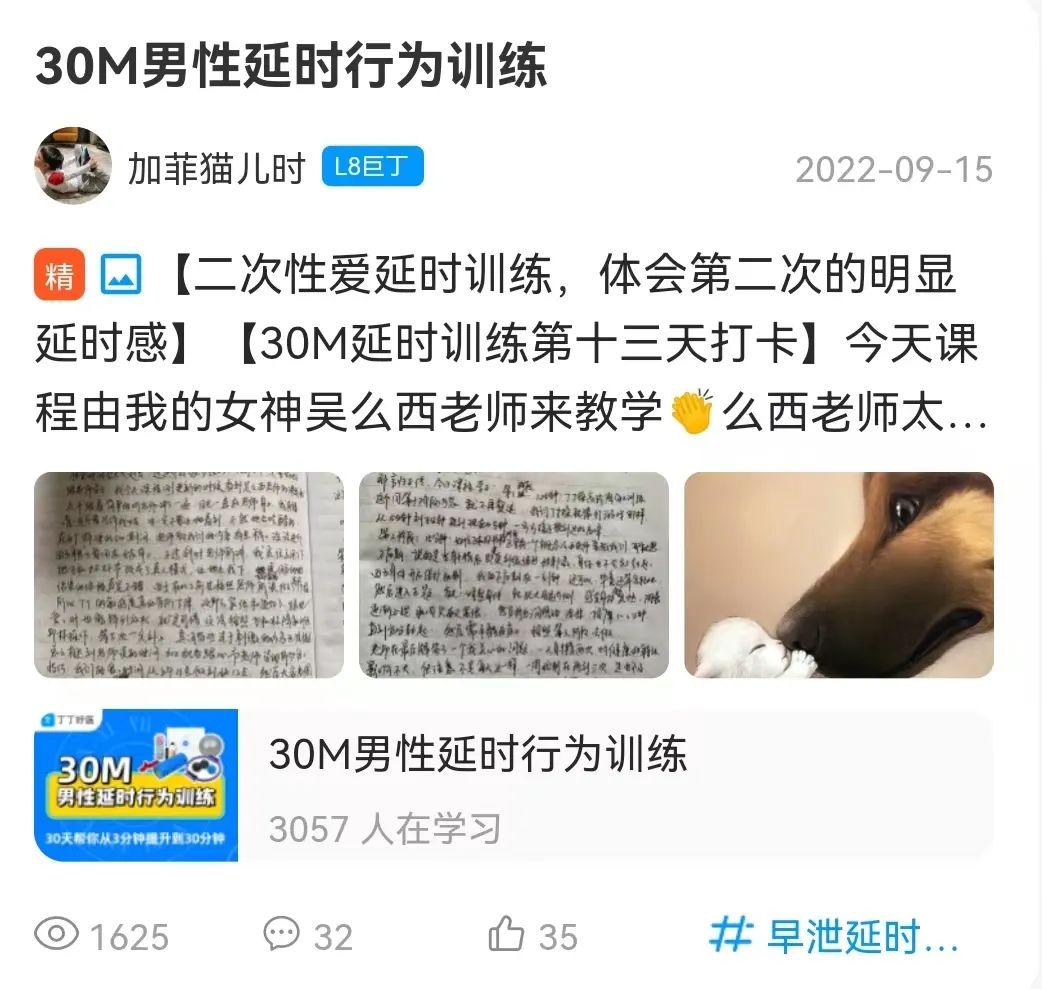The width and height of the screenshot is (1042, 989).
Task: Open the 32 comments on this post
Action: click(x=308, y=935)
